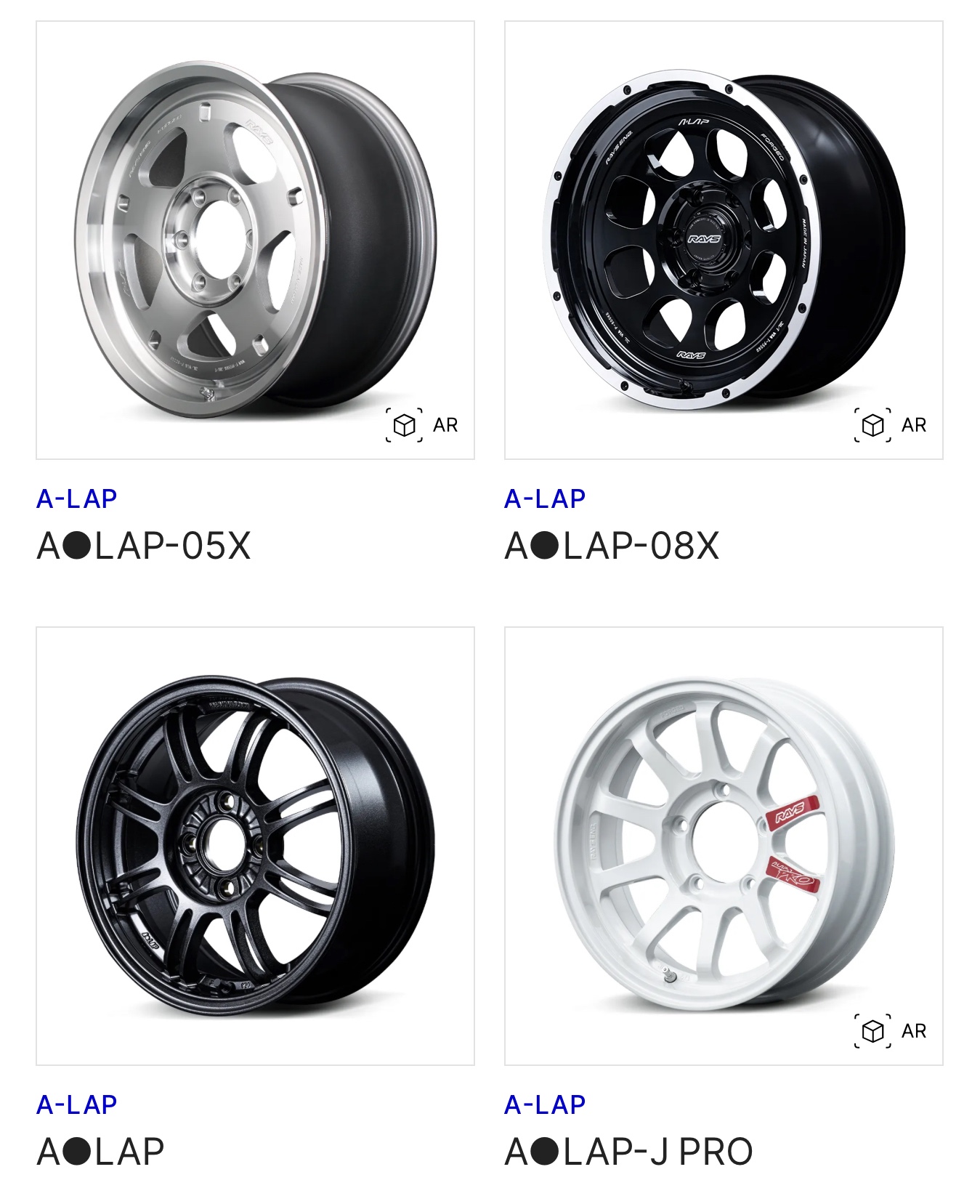View the A●LAP-05X wheel in AR
Image resolution: width=980 pixels, height=1204 pixels.
pyautogui.click(x=423, y=425)
